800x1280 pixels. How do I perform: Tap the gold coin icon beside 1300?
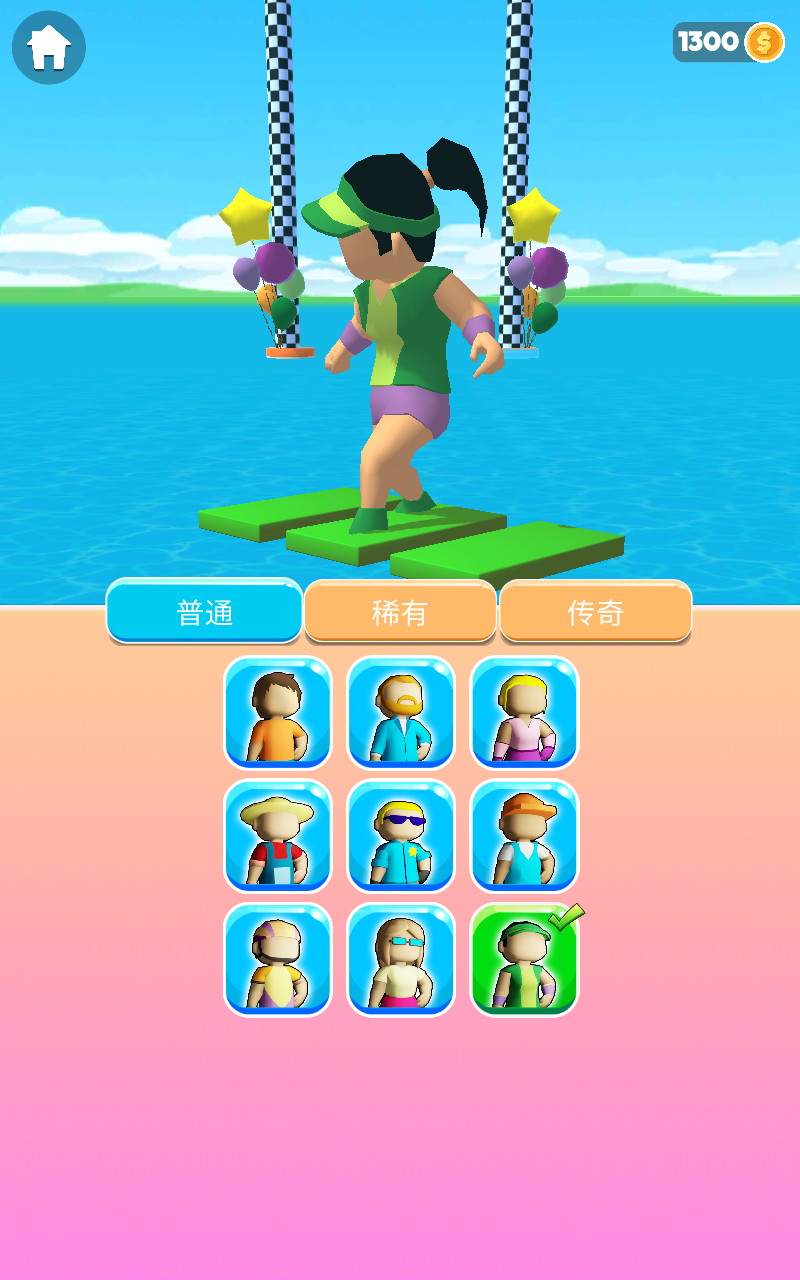pos(760,42)
